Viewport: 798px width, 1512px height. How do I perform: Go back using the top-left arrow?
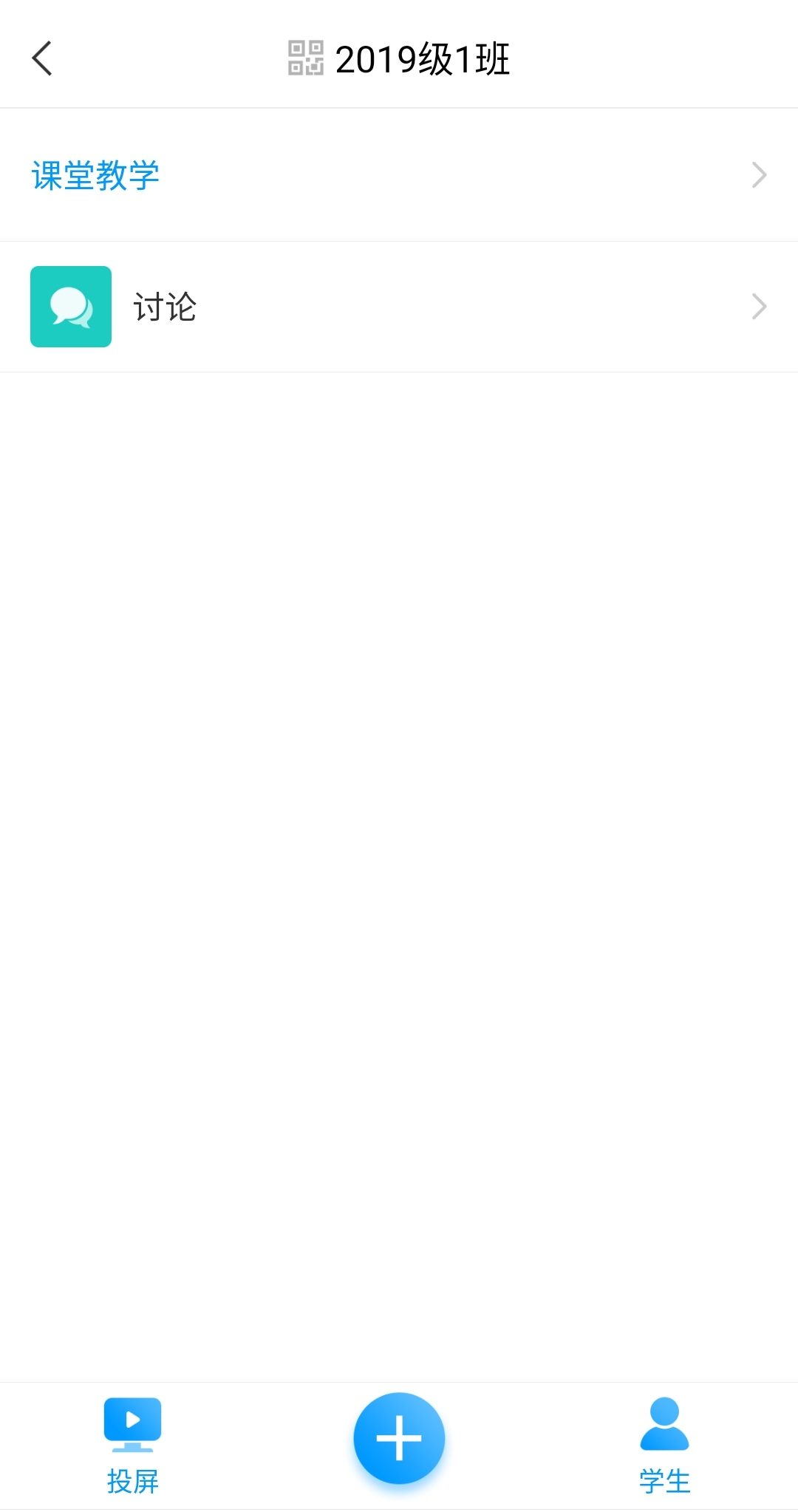42,58
